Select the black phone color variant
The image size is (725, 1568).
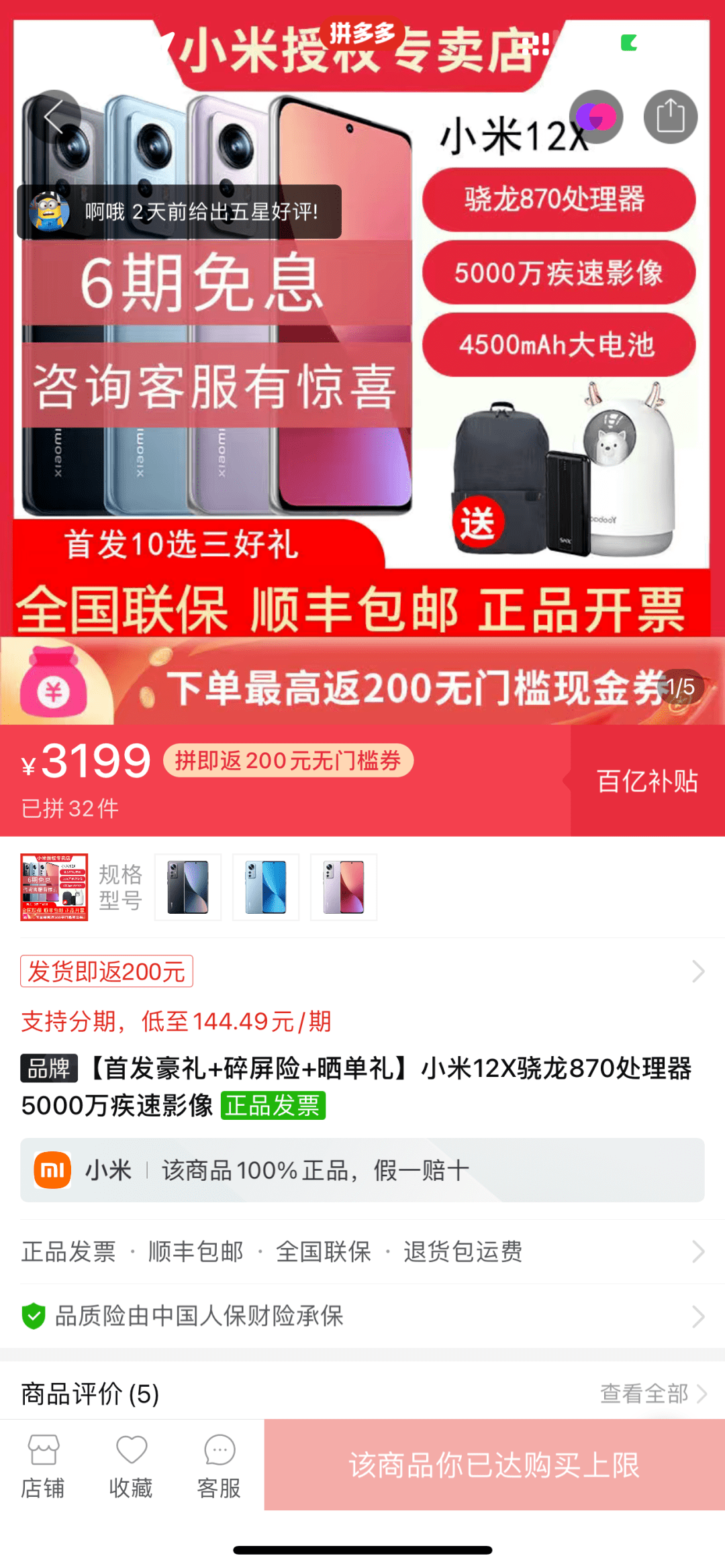(x=188, y=887)
